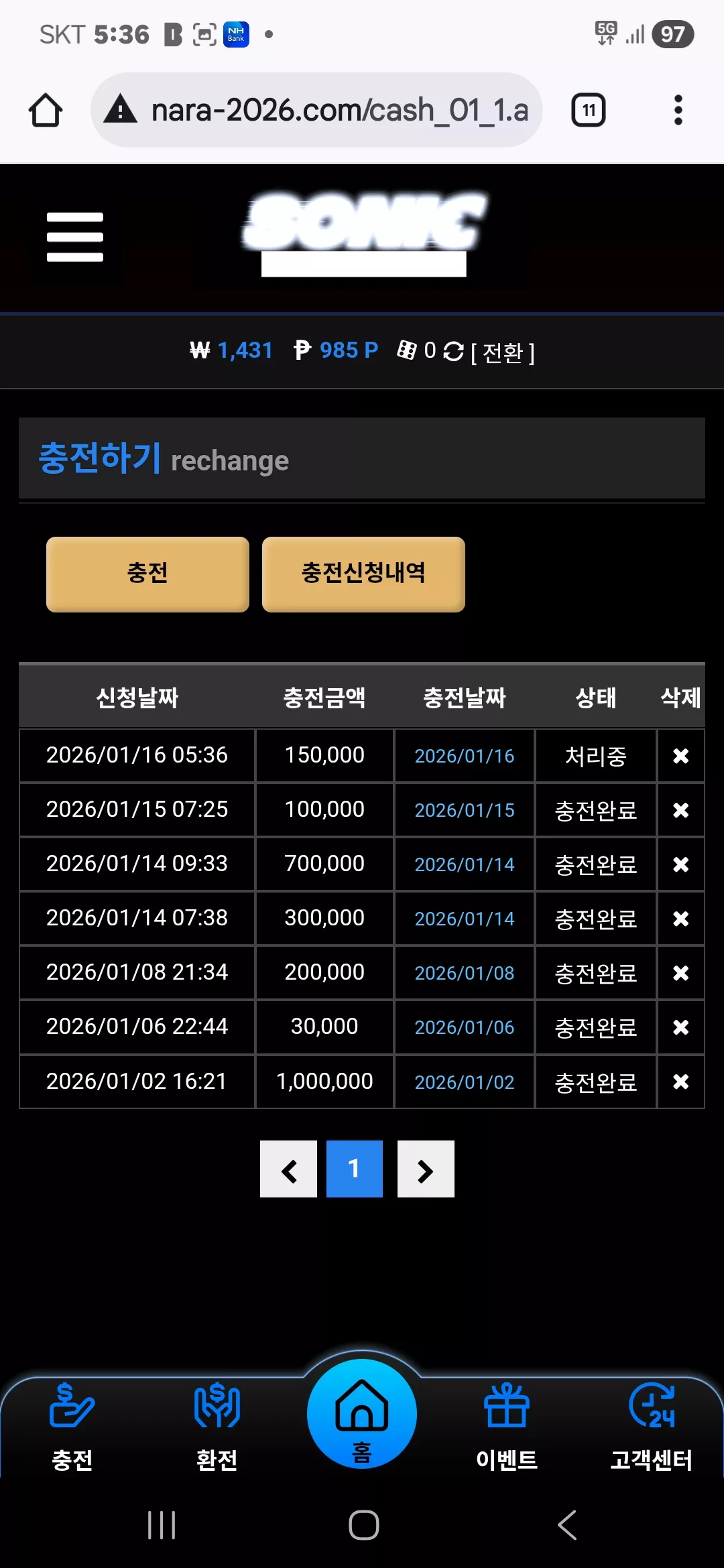Screen dimensions: 724x1568
Task: Delete the 1,000,000 charge record
Action: click(x=680, y=1082)
